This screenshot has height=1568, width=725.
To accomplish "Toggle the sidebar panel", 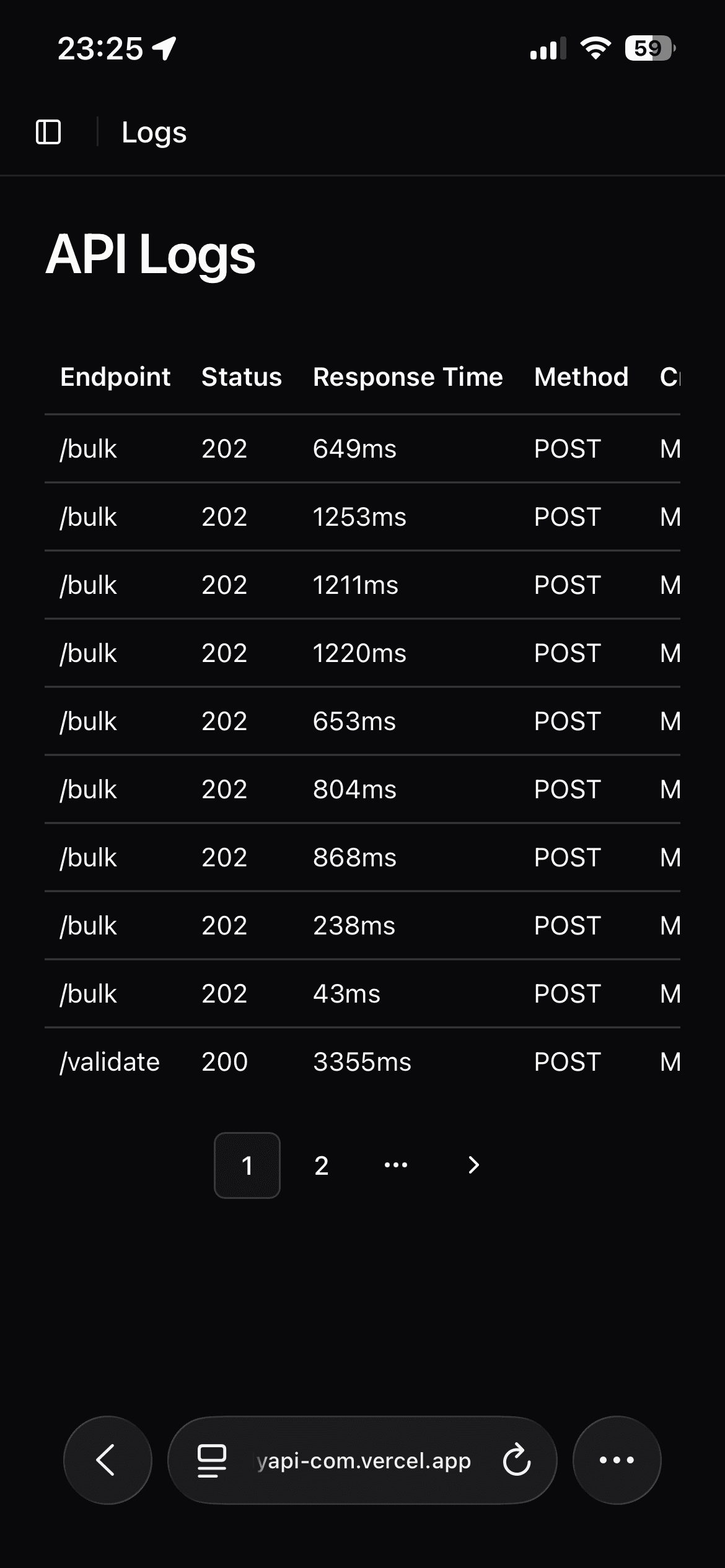I will (x=48, y=132).
